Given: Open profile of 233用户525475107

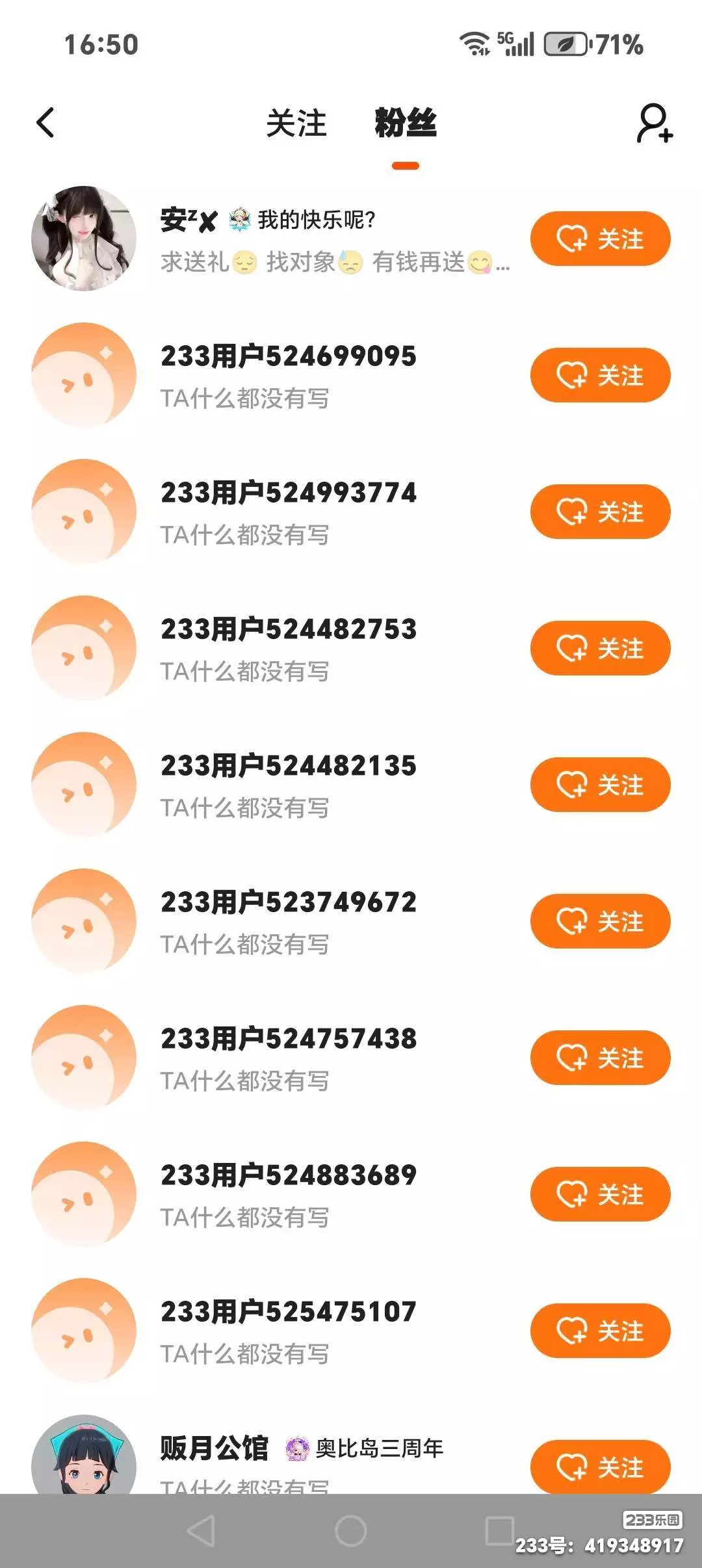Looking at the screenshot, I should [x=288, y=1313].
